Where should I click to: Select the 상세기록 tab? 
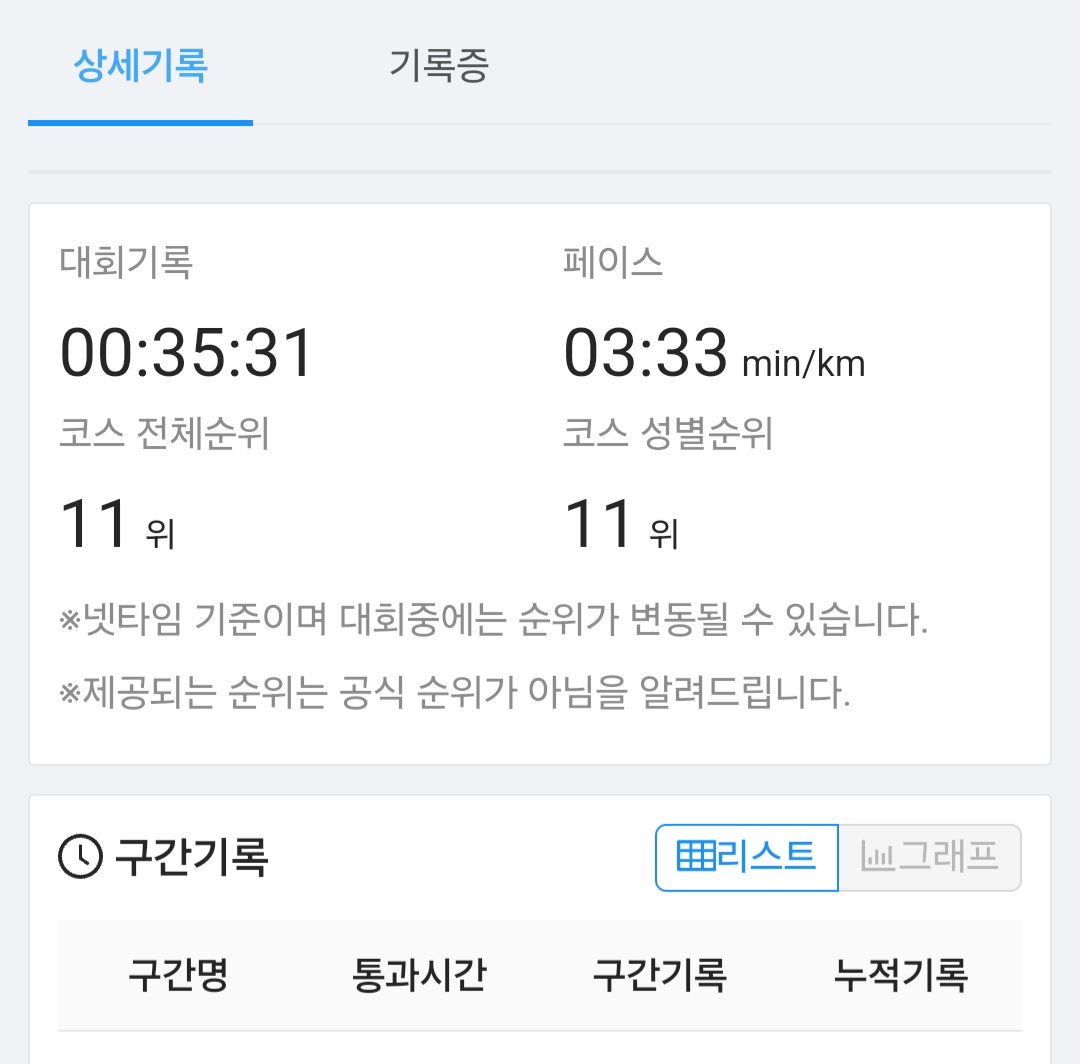(x=140, y=66)
